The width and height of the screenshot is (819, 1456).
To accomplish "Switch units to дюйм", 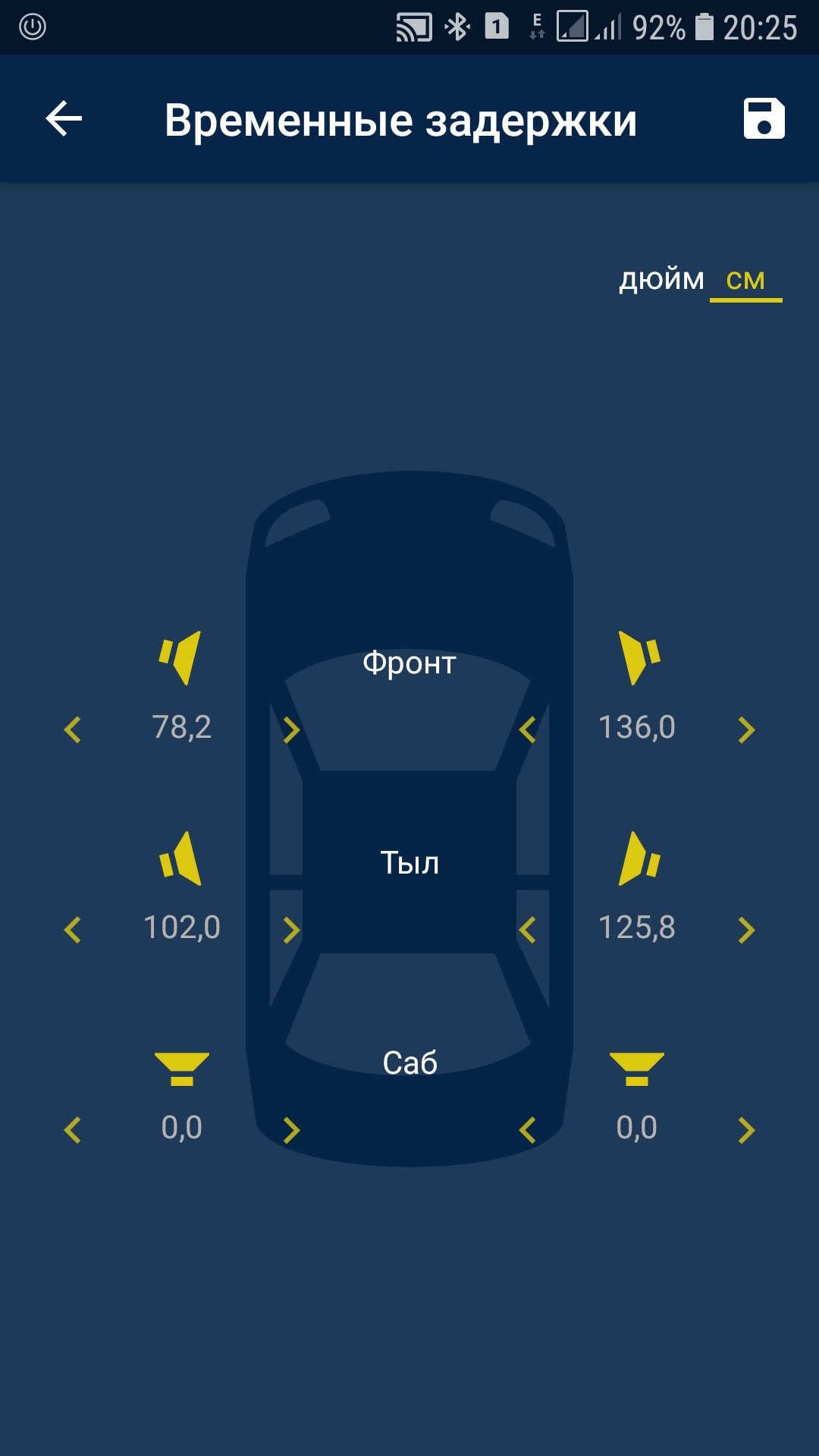I will 661,280.
